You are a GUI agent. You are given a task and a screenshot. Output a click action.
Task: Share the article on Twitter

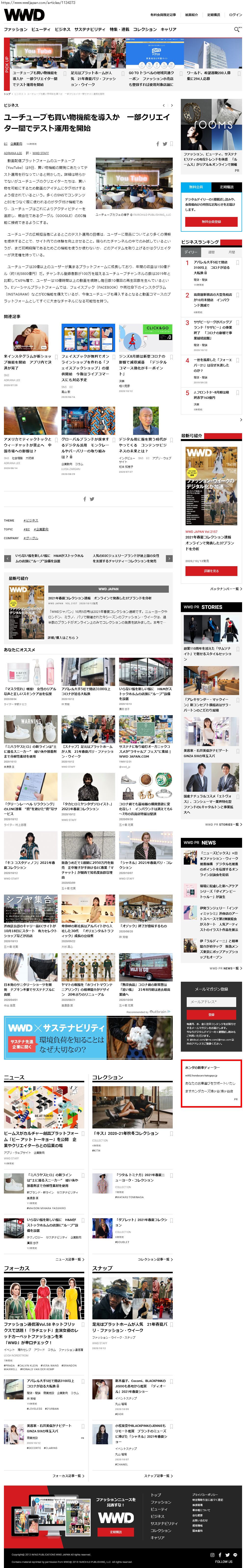click(165, 144)
